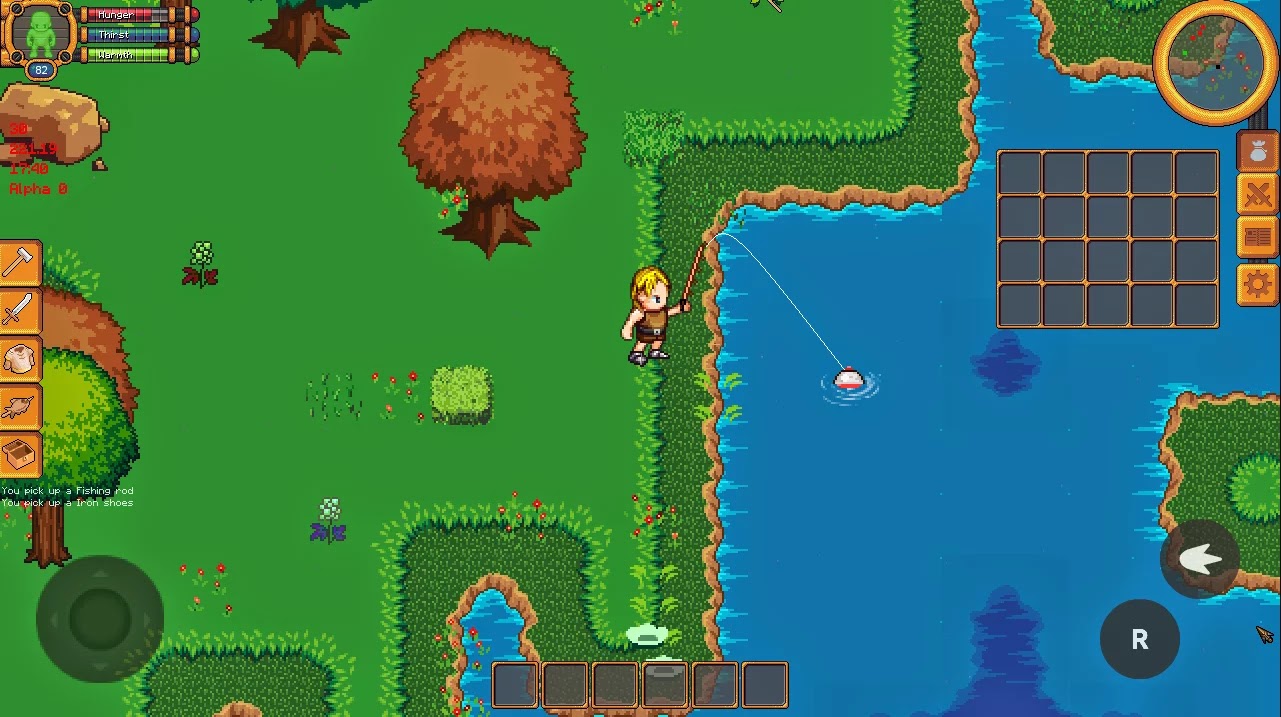Toggle the bag inventory panel
Viewport: 1281px width, 717px height.
(1257, 151)
